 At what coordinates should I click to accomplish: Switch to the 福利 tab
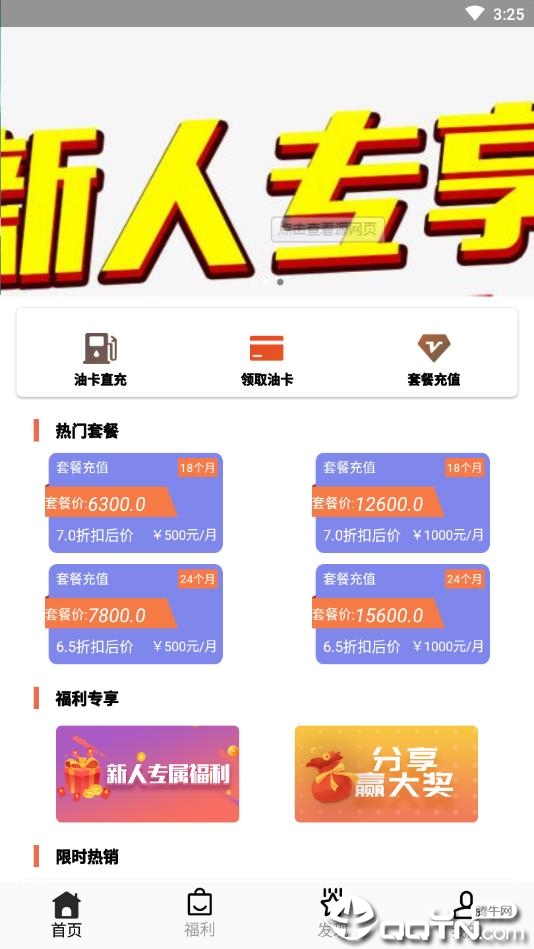(x=200, y=915)
